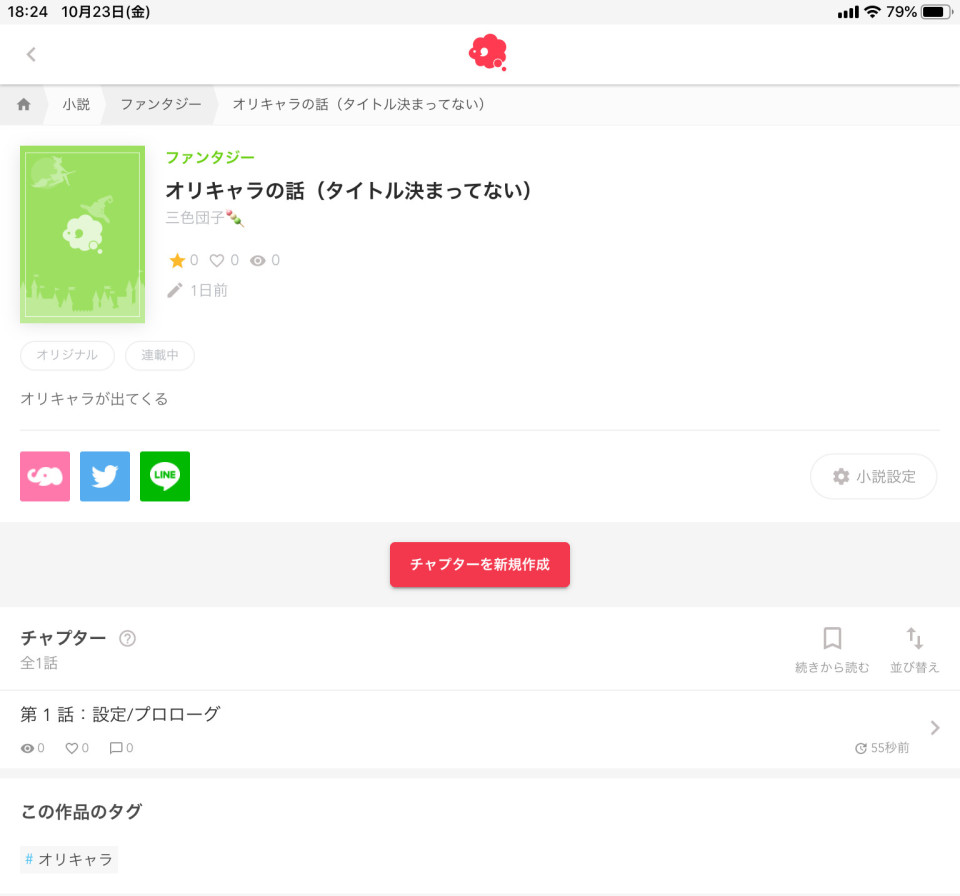This screenshot has height=896, width=960.
Task: Open the ファンタジー breadcrumb
Action: 161,105
